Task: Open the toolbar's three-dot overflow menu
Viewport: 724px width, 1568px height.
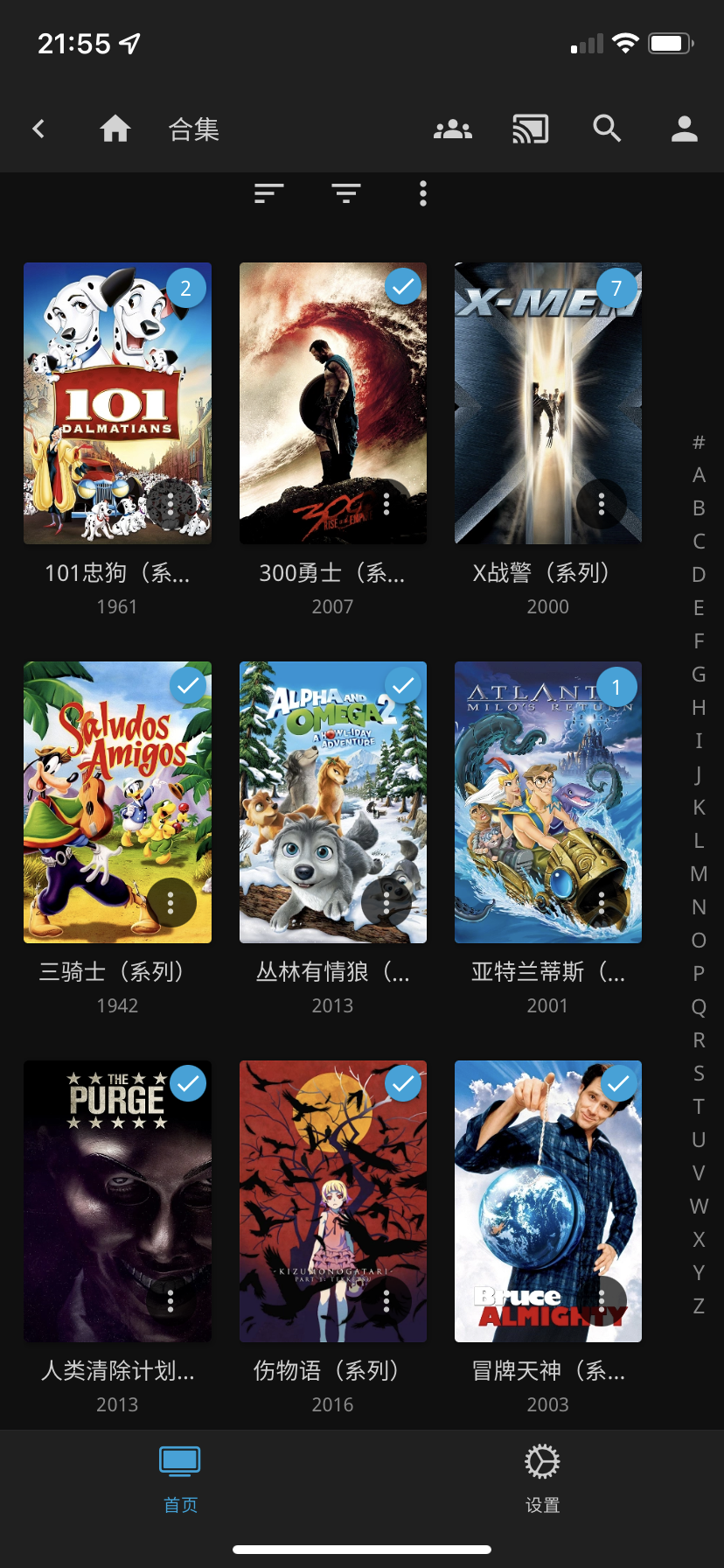Action: click(x=423, y=193)
